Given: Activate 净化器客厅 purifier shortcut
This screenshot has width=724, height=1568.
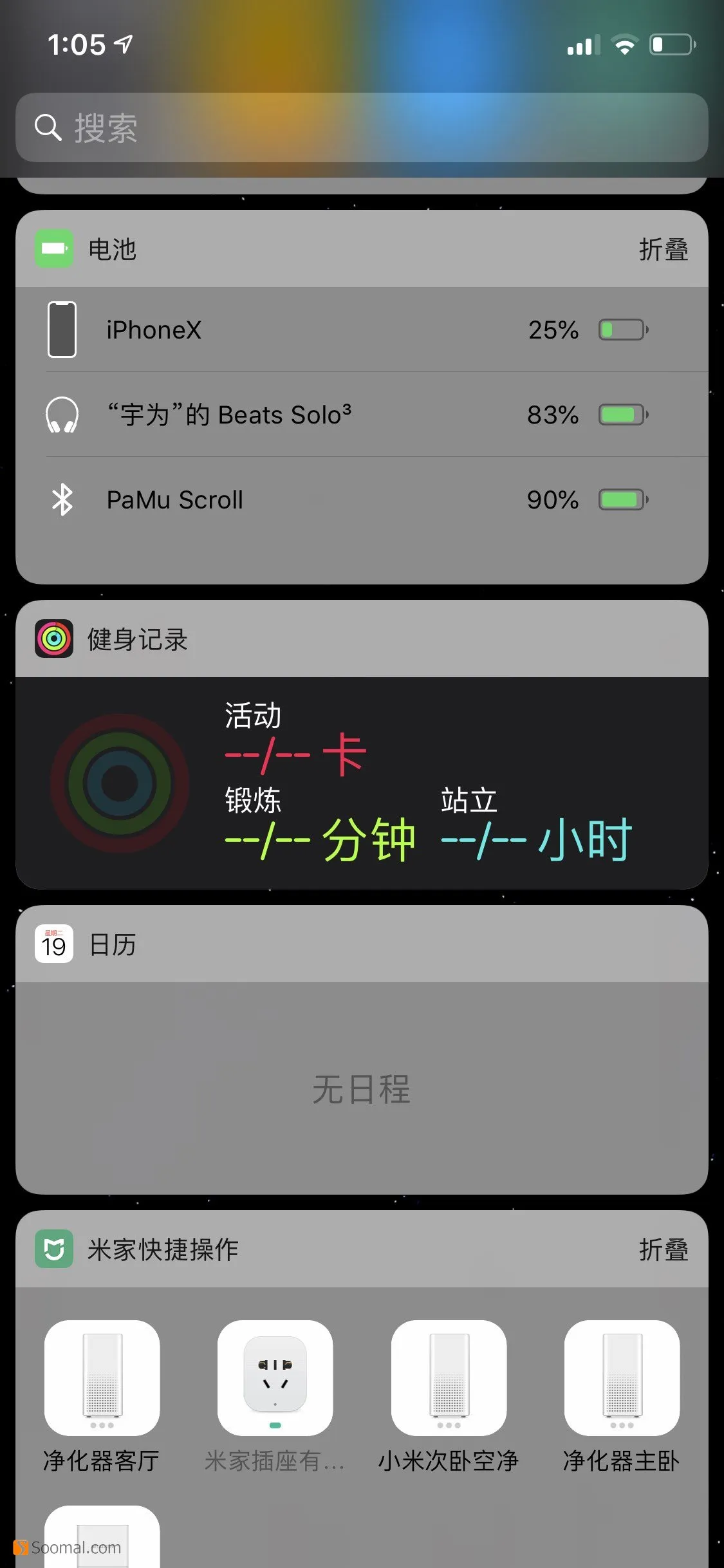Looking at the screenshot, I should [x=102, y=1377].
